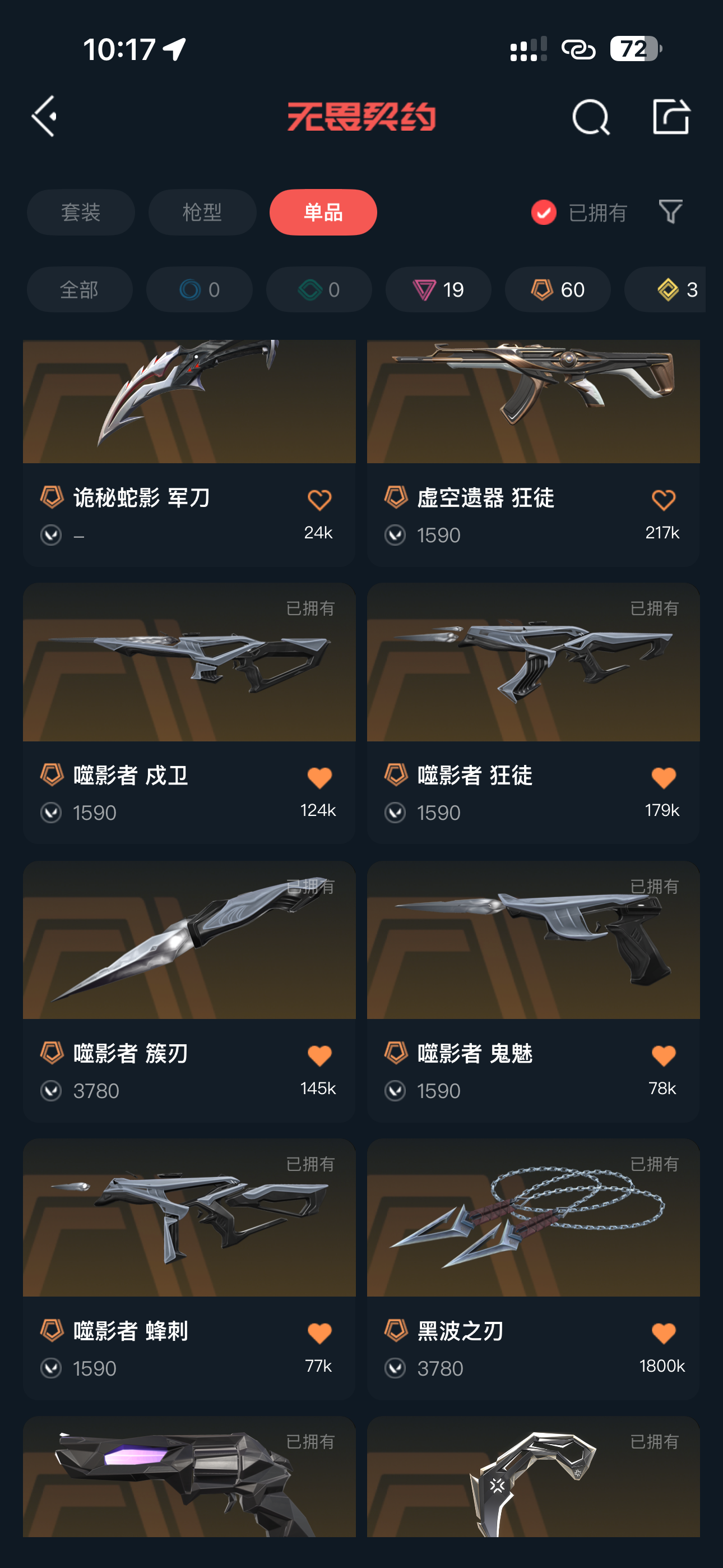Select the 全部 filter chip
This screenshot has height=1568, width=723.
click(x=80, y=290)
